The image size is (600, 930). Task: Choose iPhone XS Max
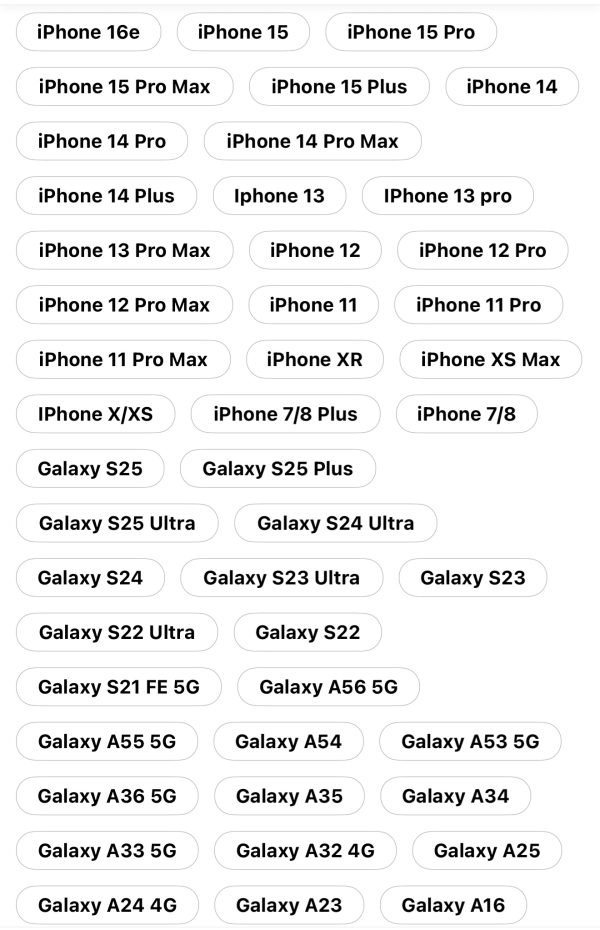(x=490, y=359)
